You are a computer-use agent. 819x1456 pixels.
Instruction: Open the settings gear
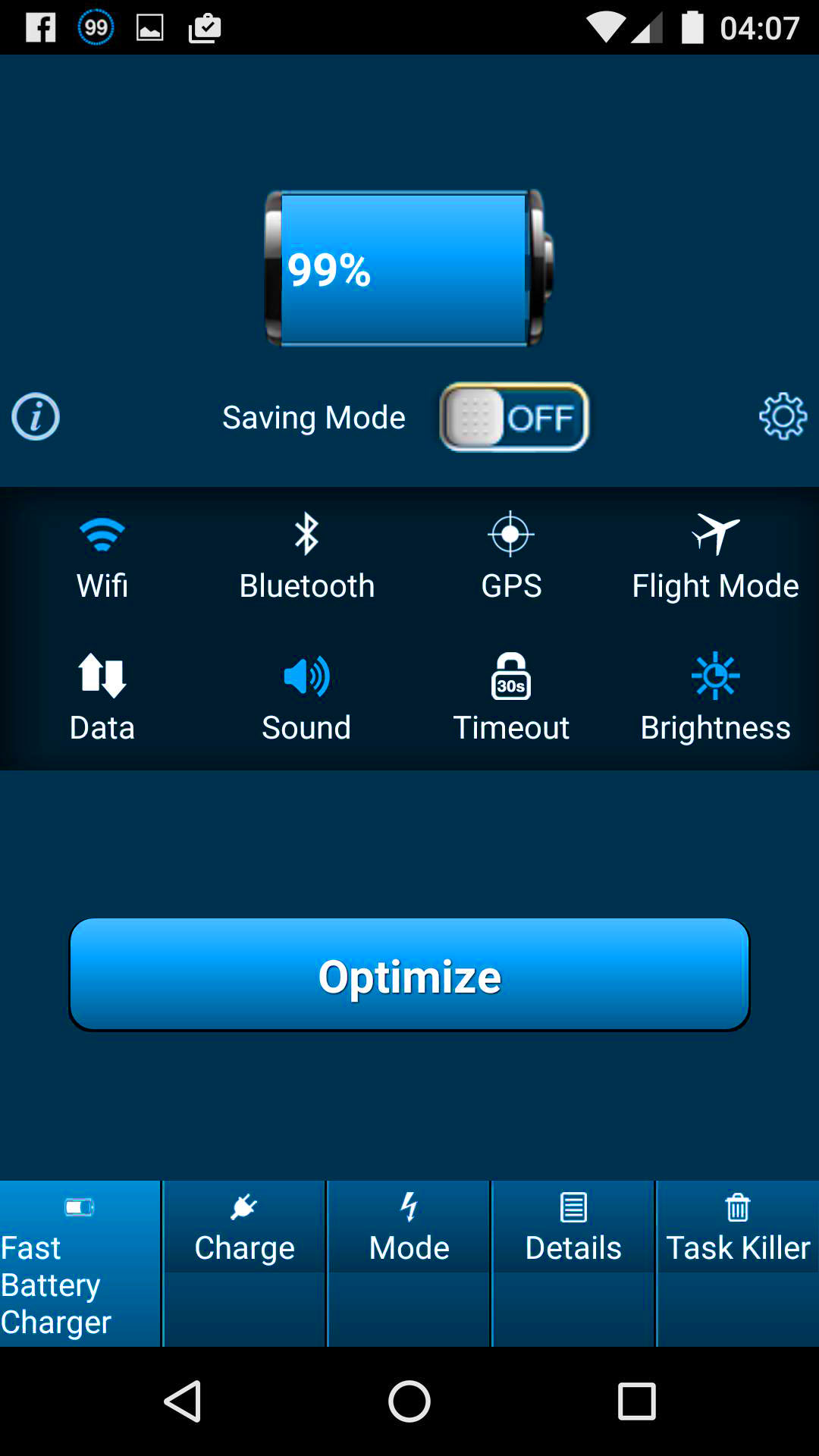point(784,416)
